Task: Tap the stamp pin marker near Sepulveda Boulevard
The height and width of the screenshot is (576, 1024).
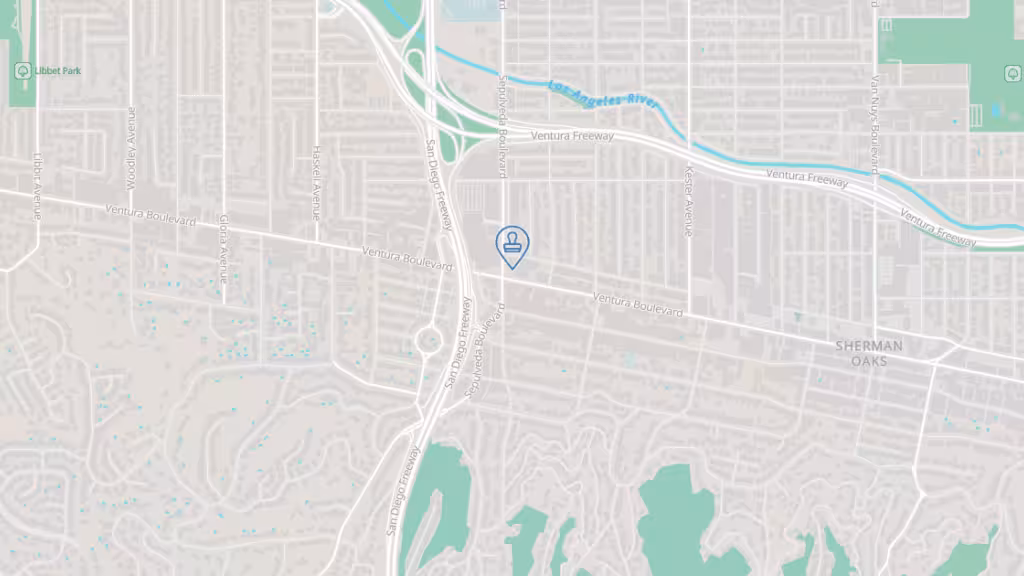Action: point(512,244)
